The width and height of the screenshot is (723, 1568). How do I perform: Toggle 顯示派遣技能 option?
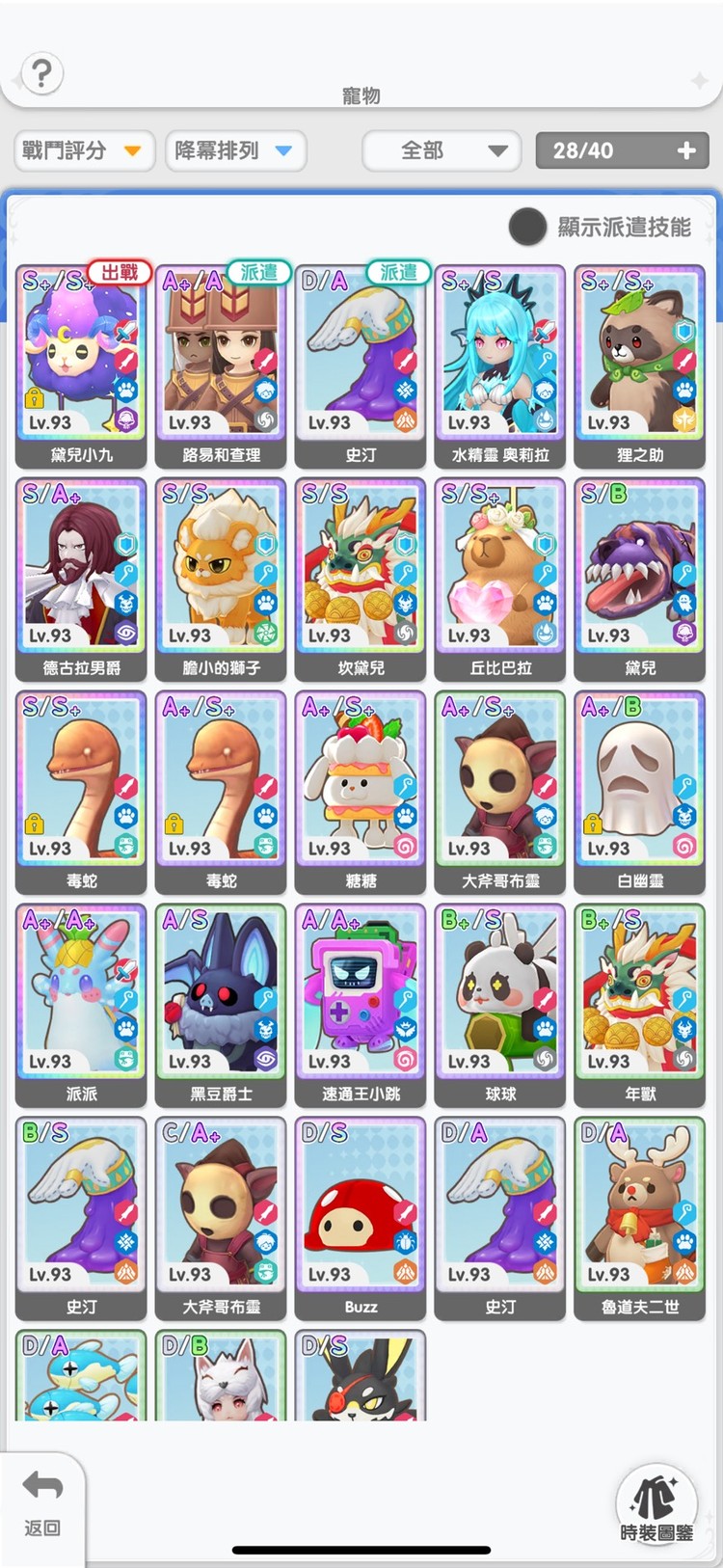tap(527, 227)
